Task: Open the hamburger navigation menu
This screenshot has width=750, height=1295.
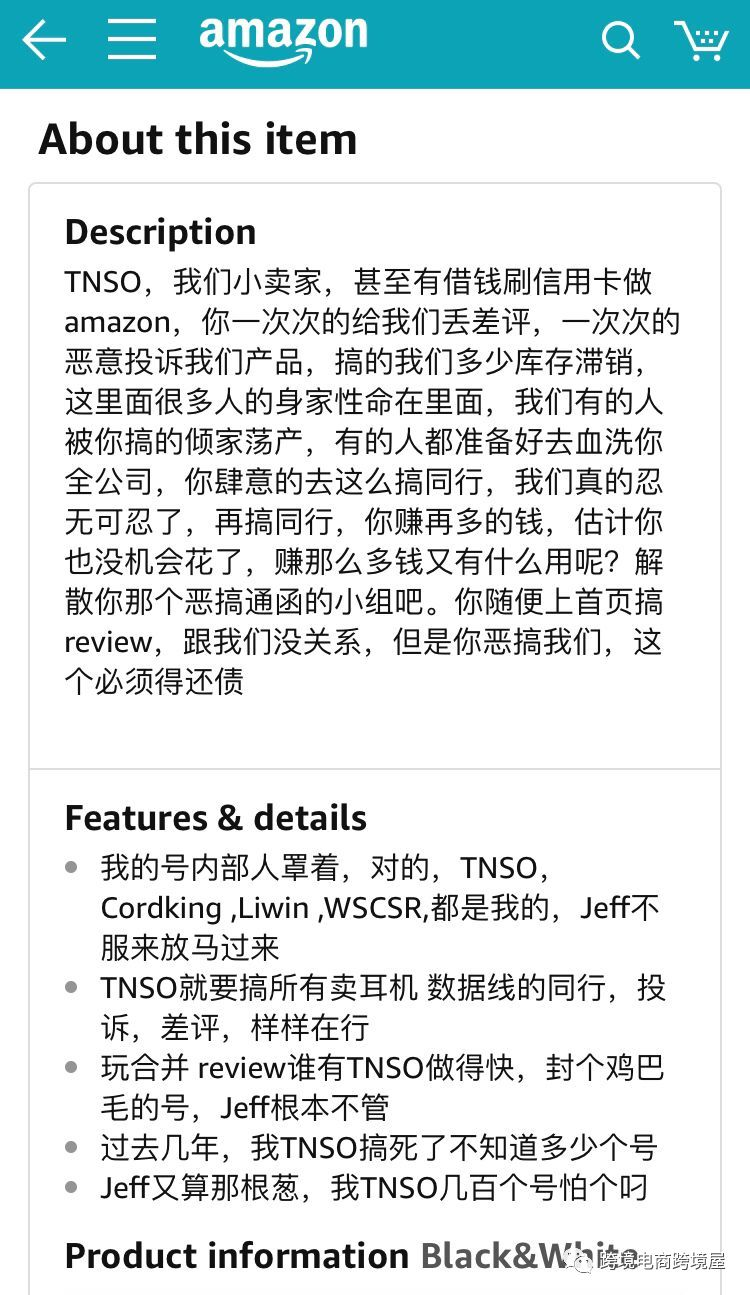Action: coord(132,41)
